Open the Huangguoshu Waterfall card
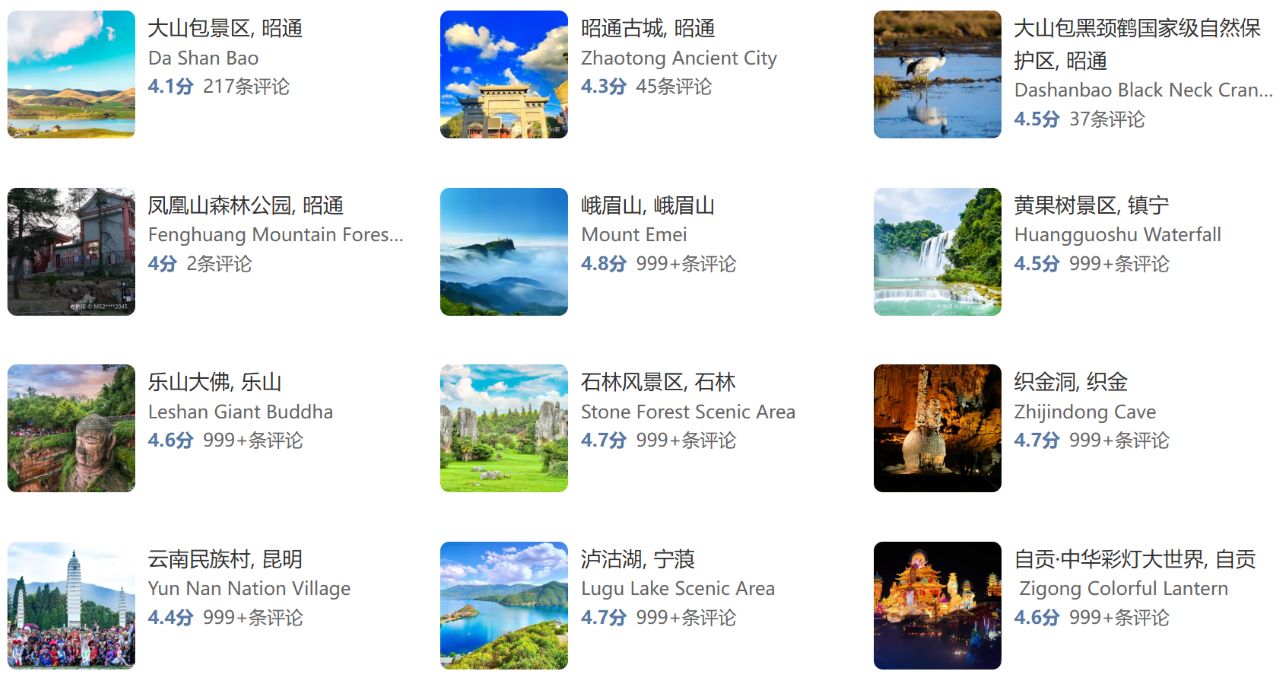The height and width of the screenshot is (678, 1280). coord(1090,206)
